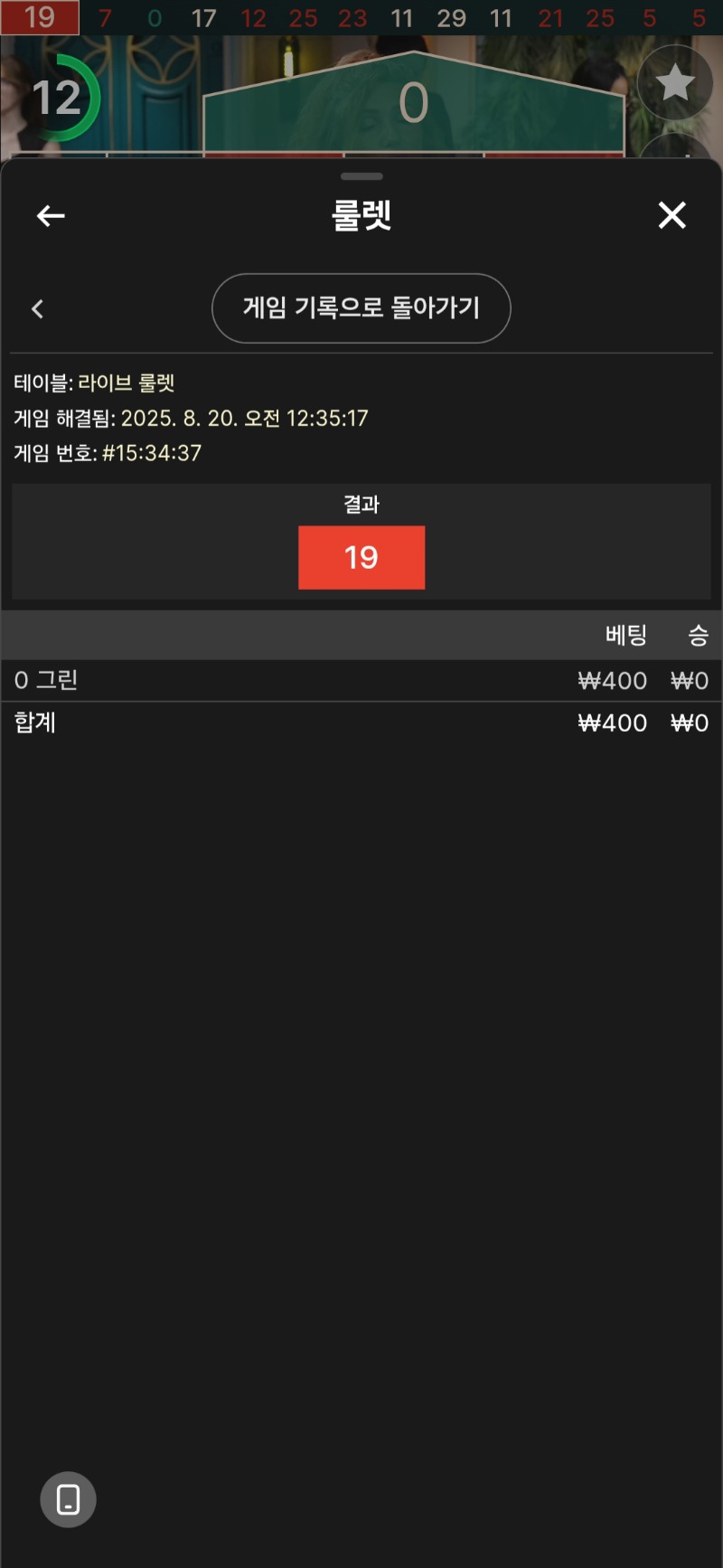Tap the back arrow beside 룰렛 title
723x1568 pixels.
51,215
